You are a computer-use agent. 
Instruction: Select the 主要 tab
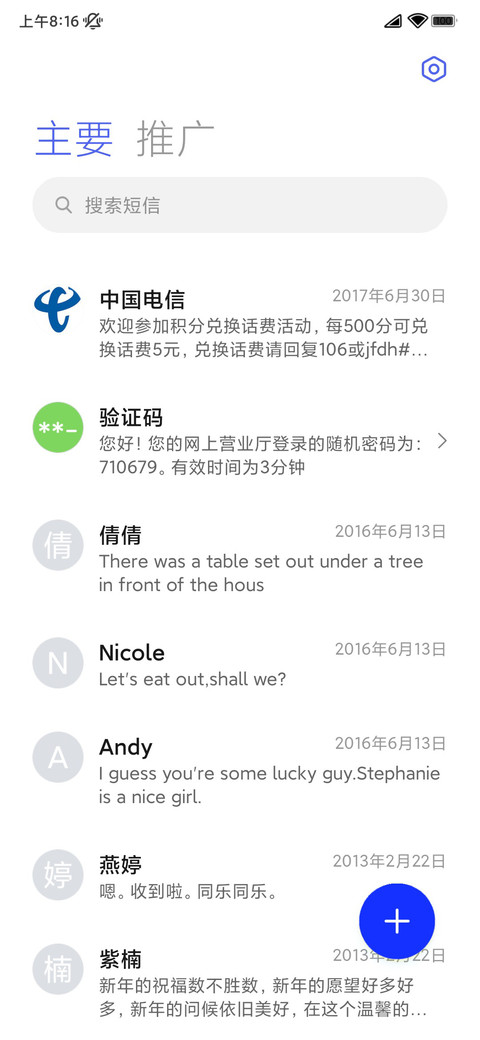tap(74, 139)
